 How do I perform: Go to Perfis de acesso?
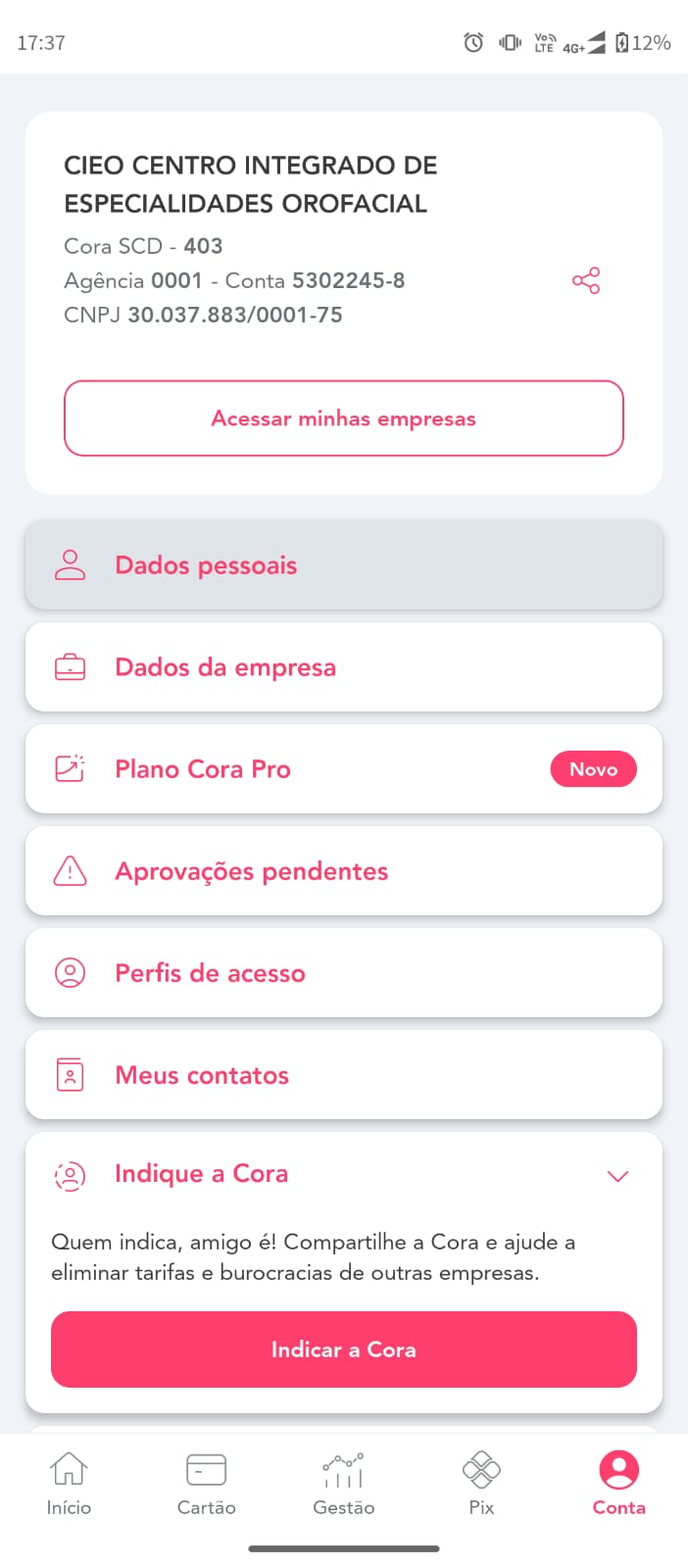[343, 973]
